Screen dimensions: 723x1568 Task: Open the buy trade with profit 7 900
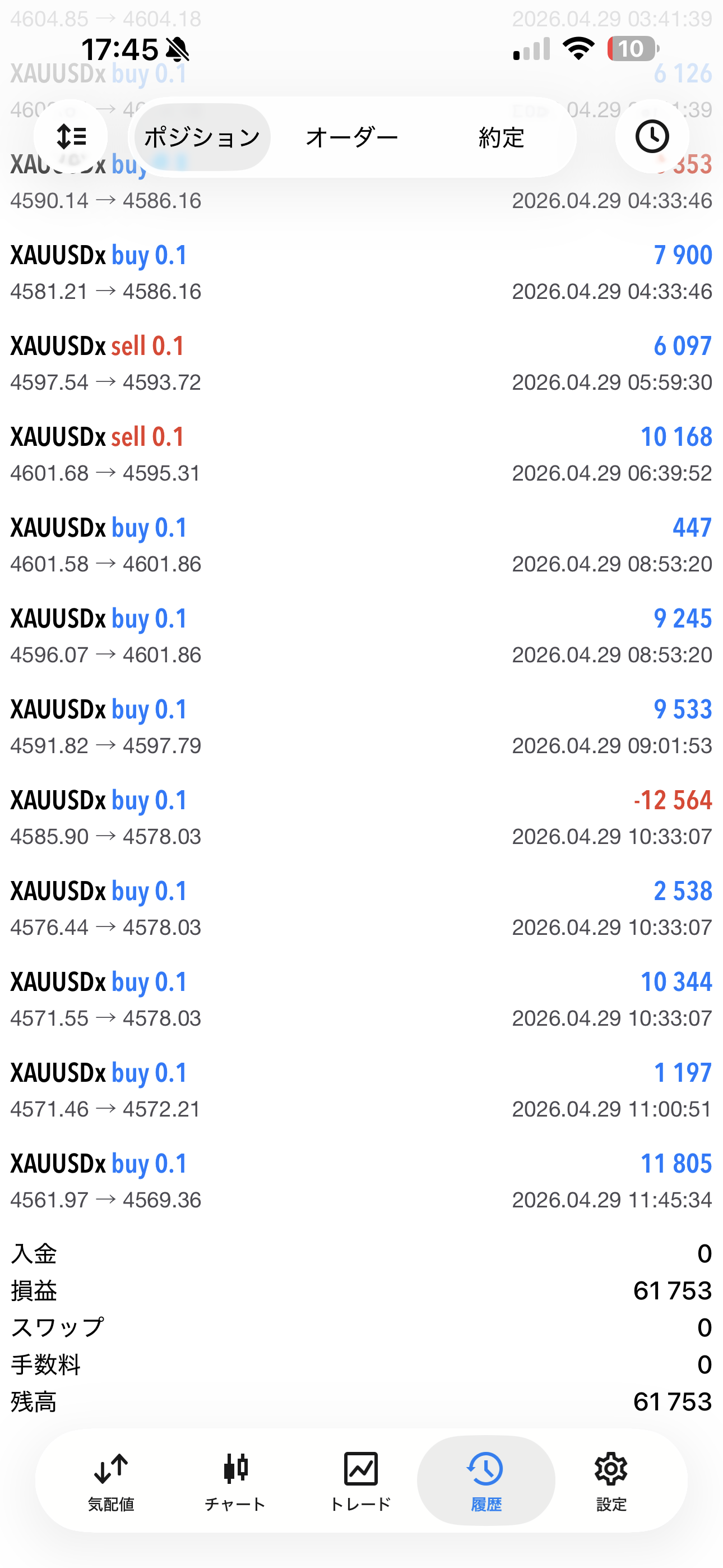[361, 273]
